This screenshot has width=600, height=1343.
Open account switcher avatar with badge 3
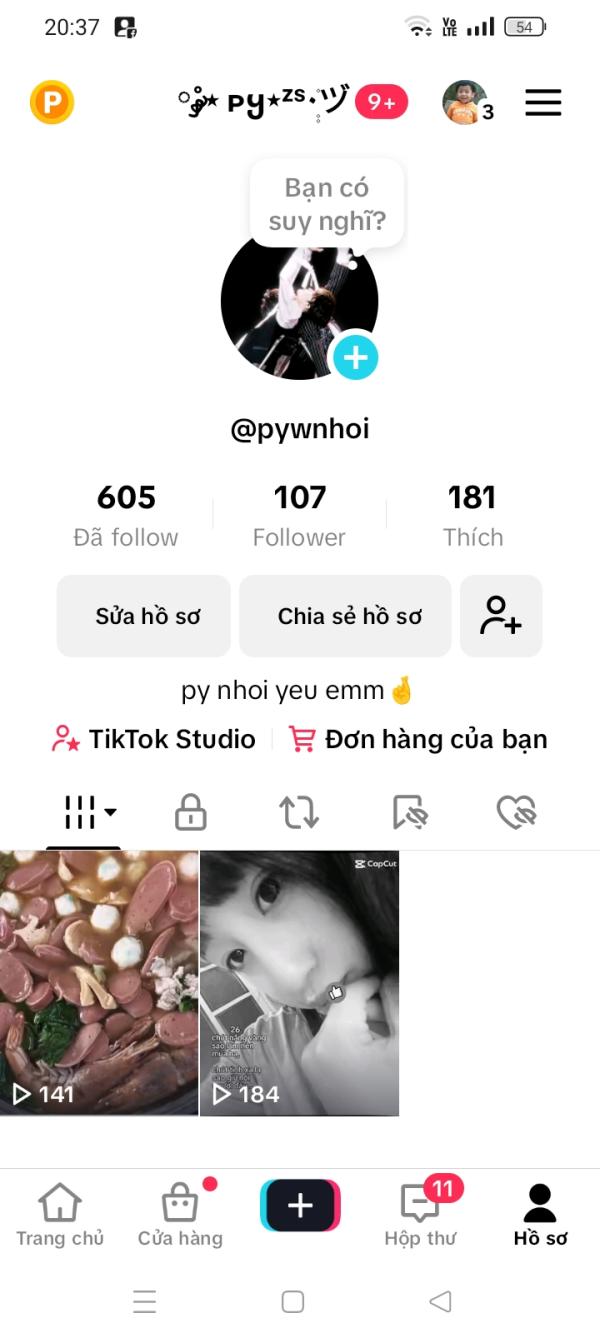(466, 102)
